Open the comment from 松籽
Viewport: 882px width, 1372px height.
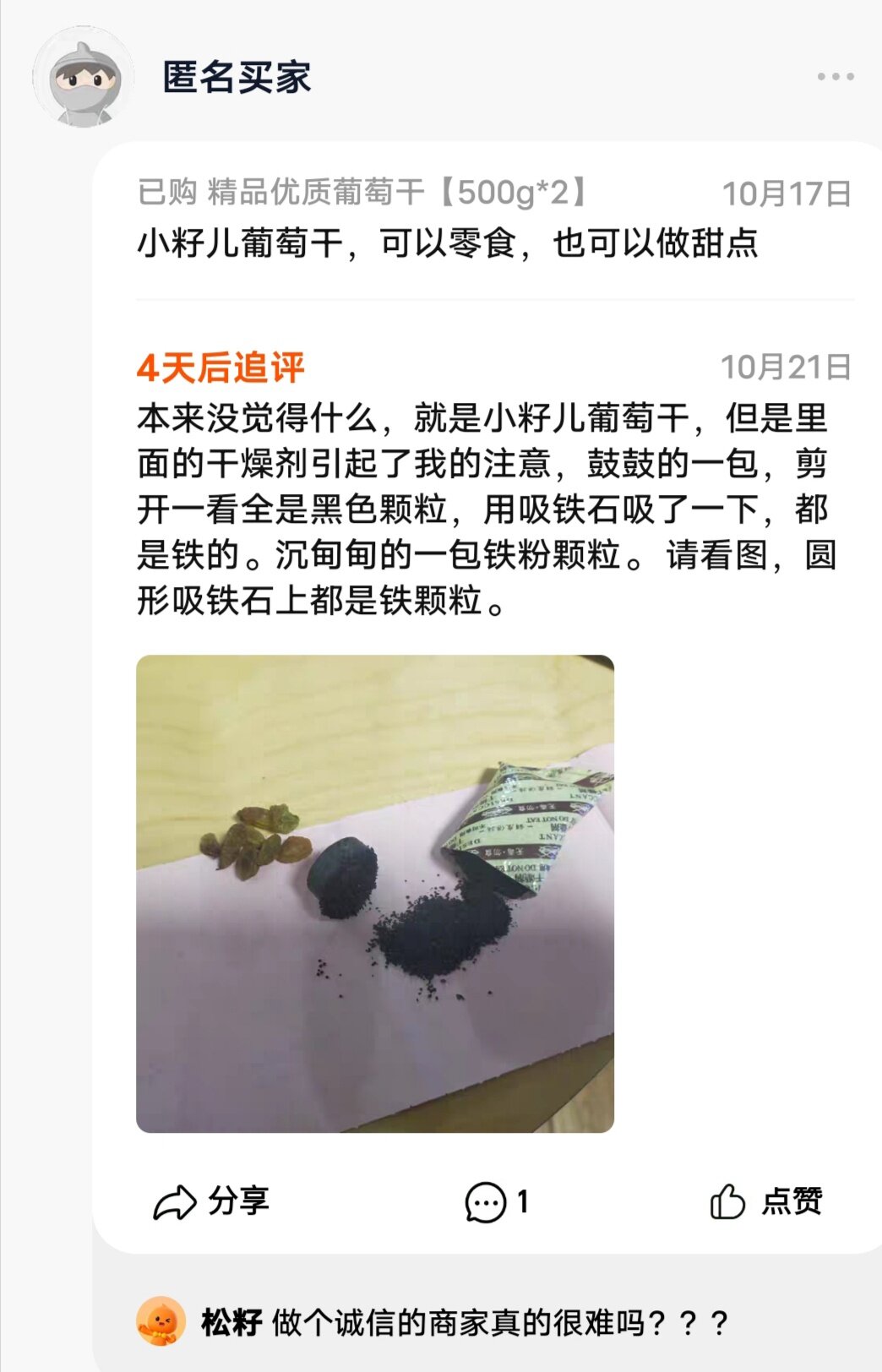[x=465, y=1322]
